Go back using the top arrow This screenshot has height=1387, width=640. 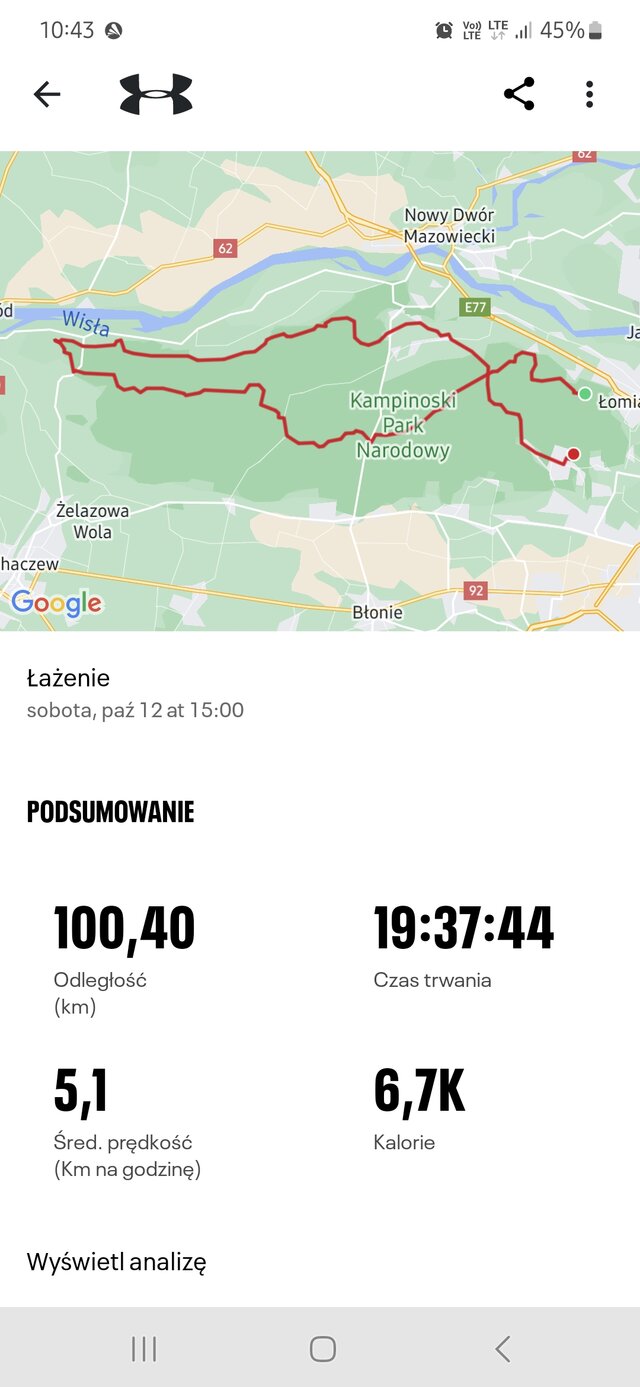(x=47, y=95)
